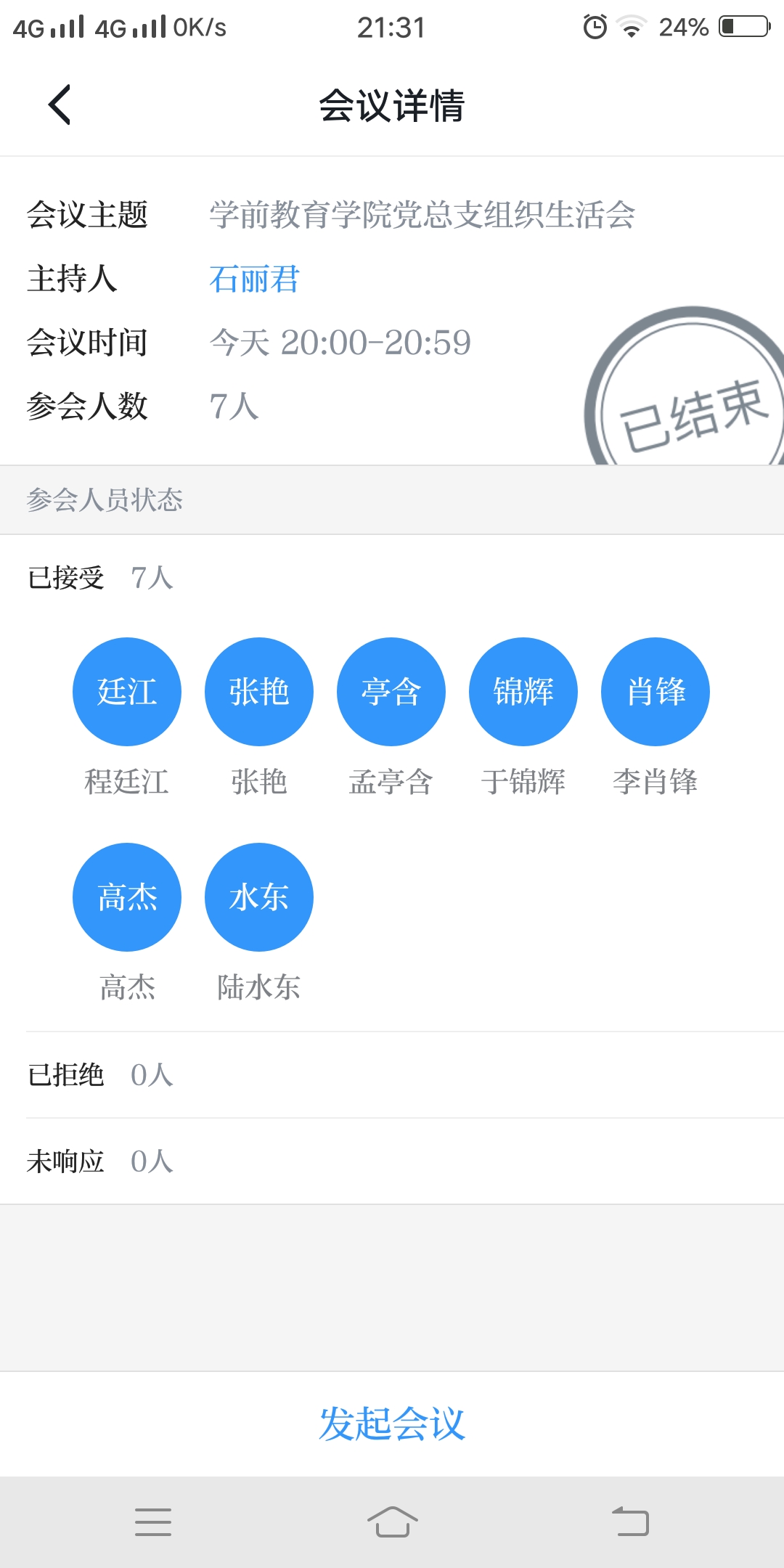Go to the system home screen
784x1568 pixels.
pyautogui.click(x=392, y=1522)
